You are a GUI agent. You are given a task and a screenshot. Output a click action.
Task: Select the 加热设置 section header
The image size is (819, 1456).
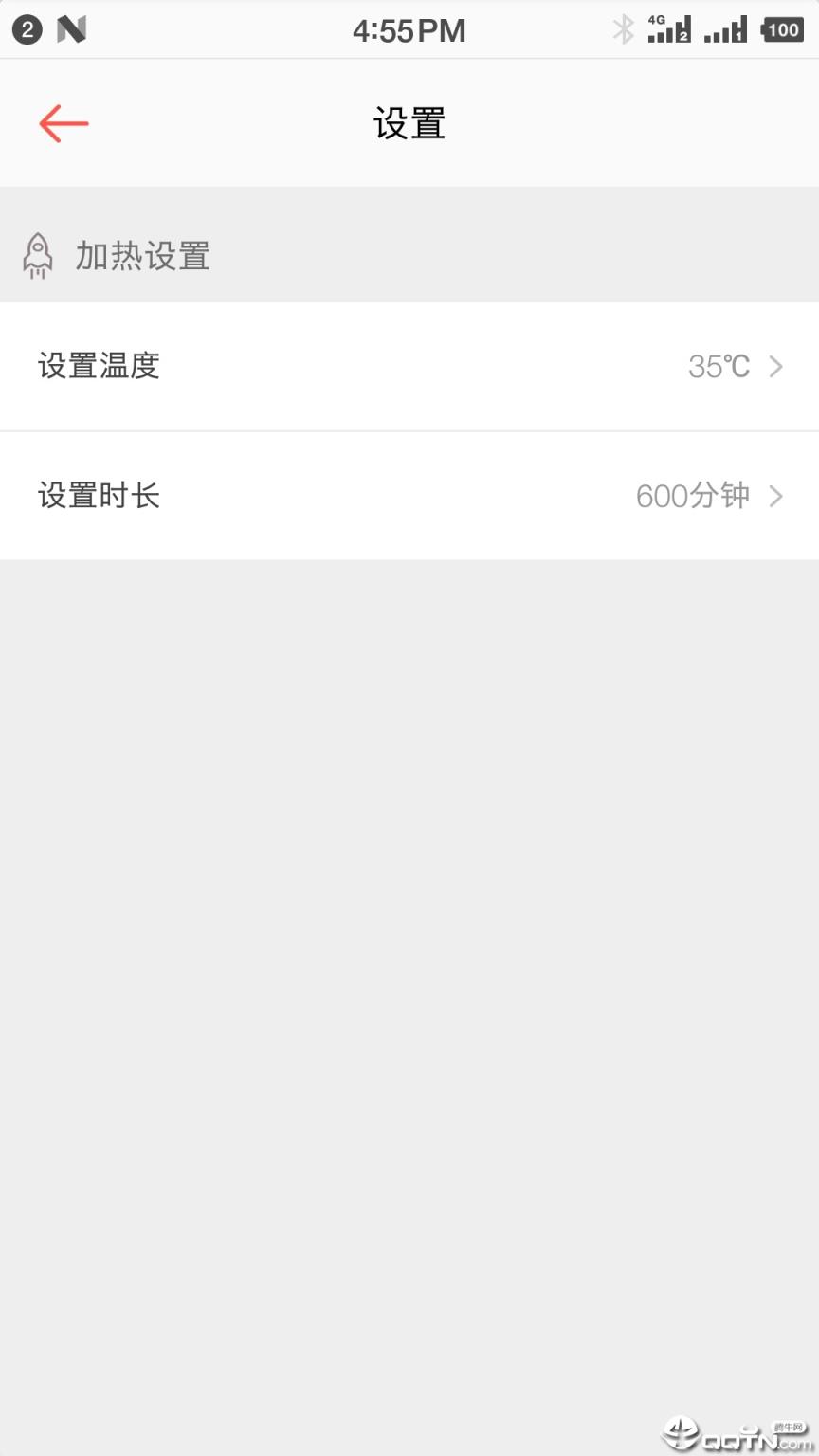click(140, 256)
